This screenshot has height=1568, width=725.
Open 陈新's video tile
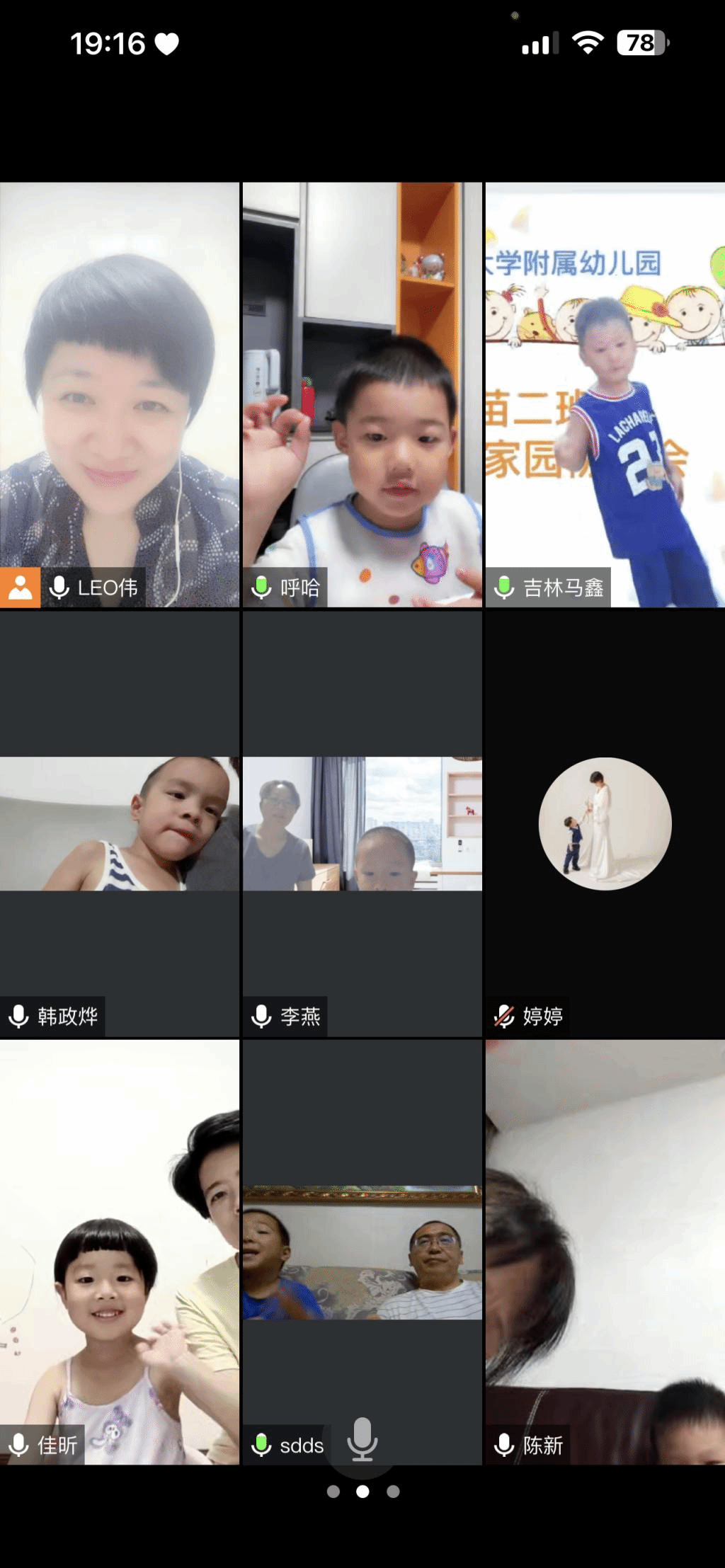tap(605, 1251)
